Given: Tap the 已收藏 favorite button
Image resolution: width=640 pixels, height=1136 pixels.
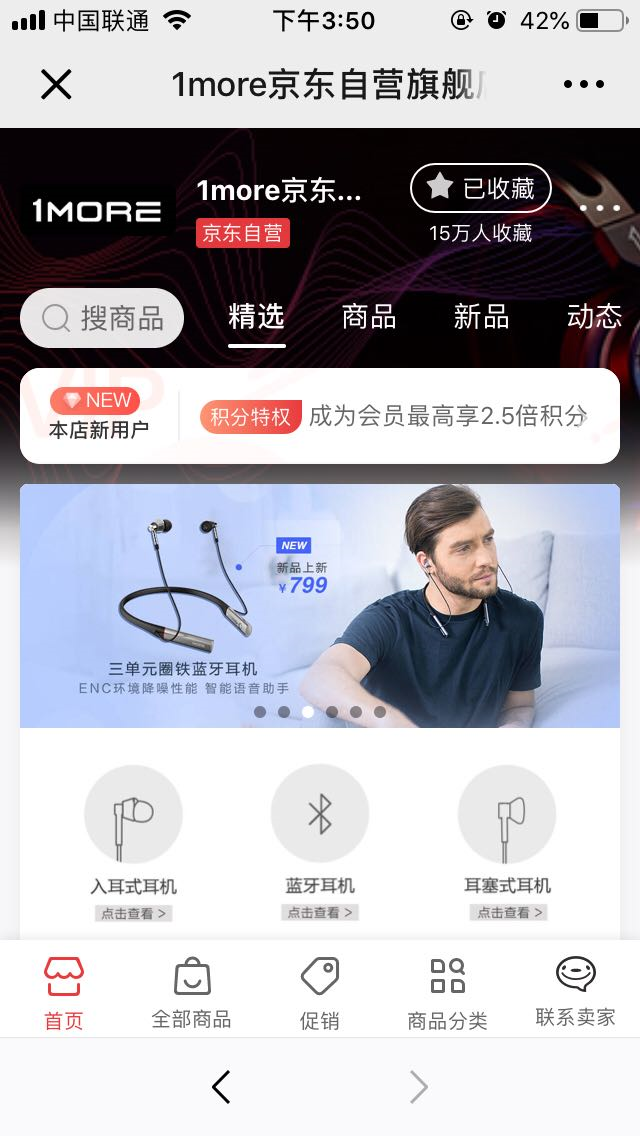Looking at the screenshot, I should coord(481,188).
